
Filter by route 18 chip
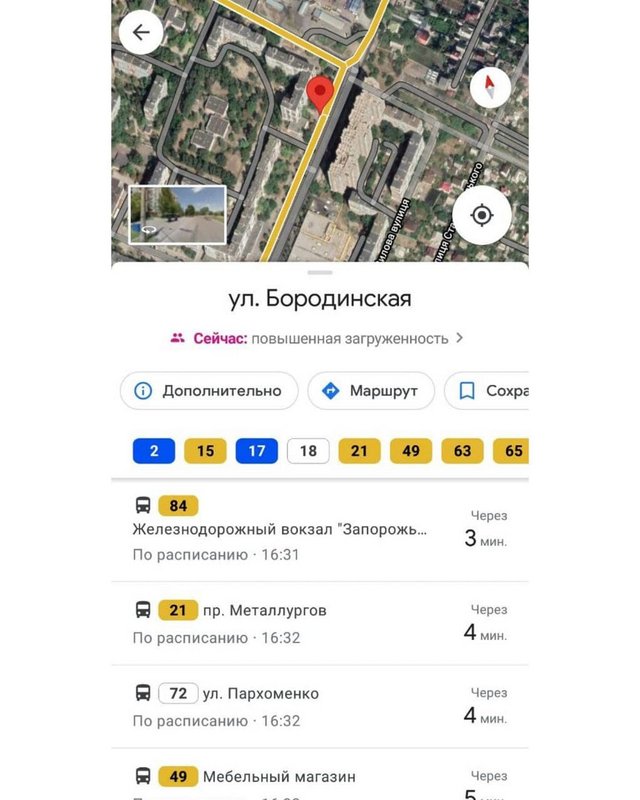pos(308,451)
